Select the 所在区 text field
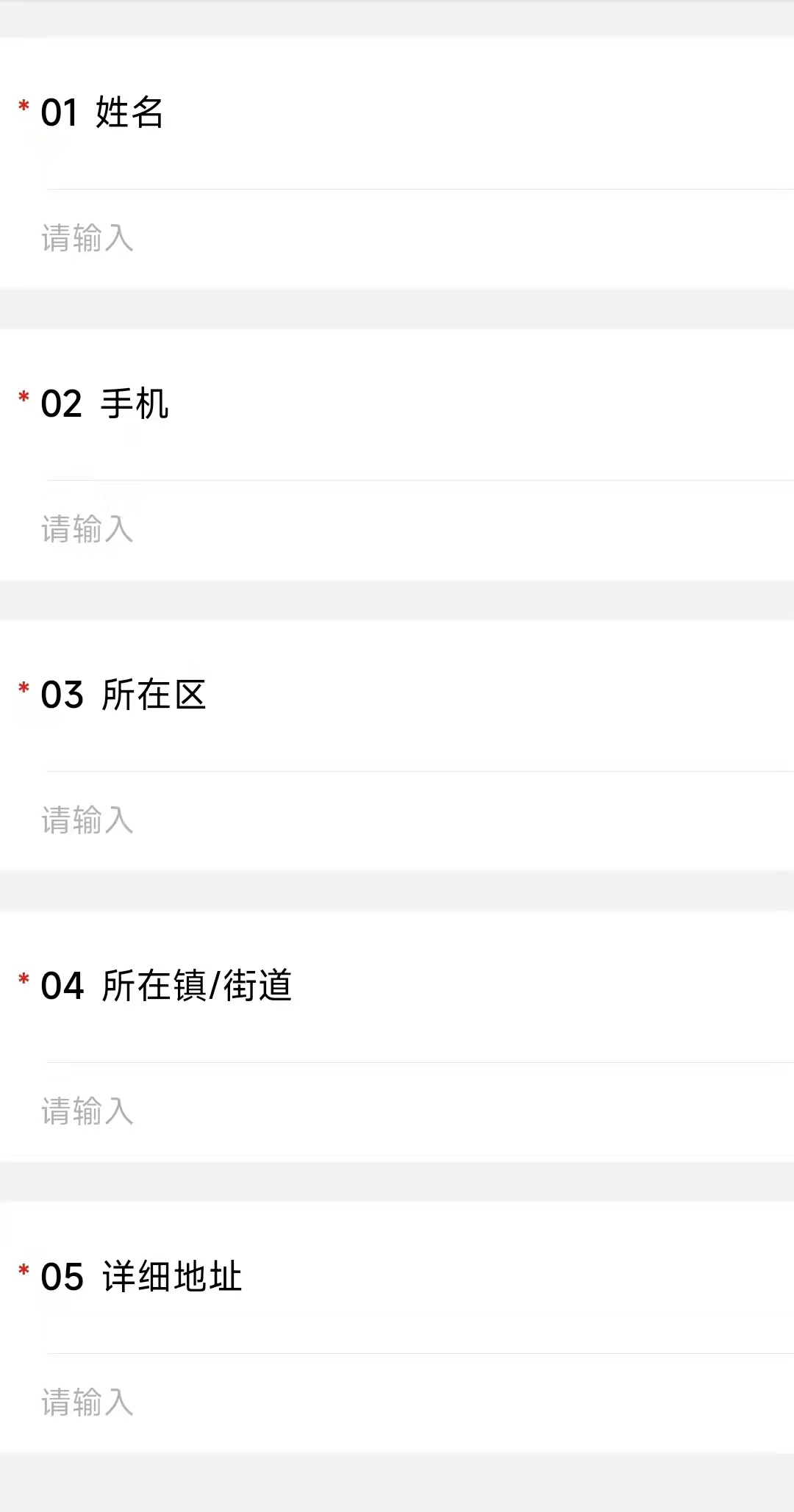794x1512 pixels. coord(397,820)
